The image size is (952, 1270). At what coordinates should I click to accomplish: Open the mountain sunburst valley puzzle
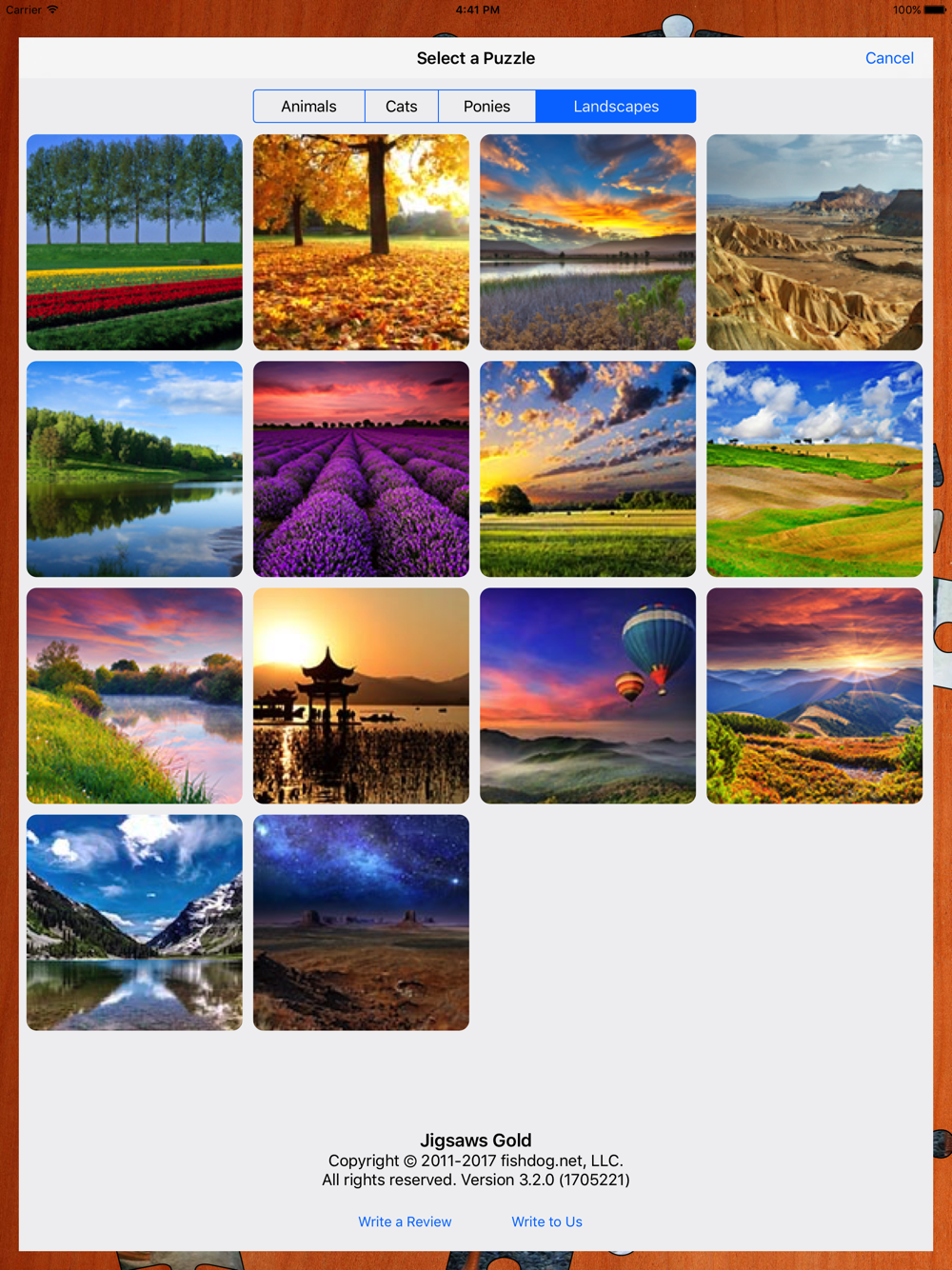(x=814, y=696)
